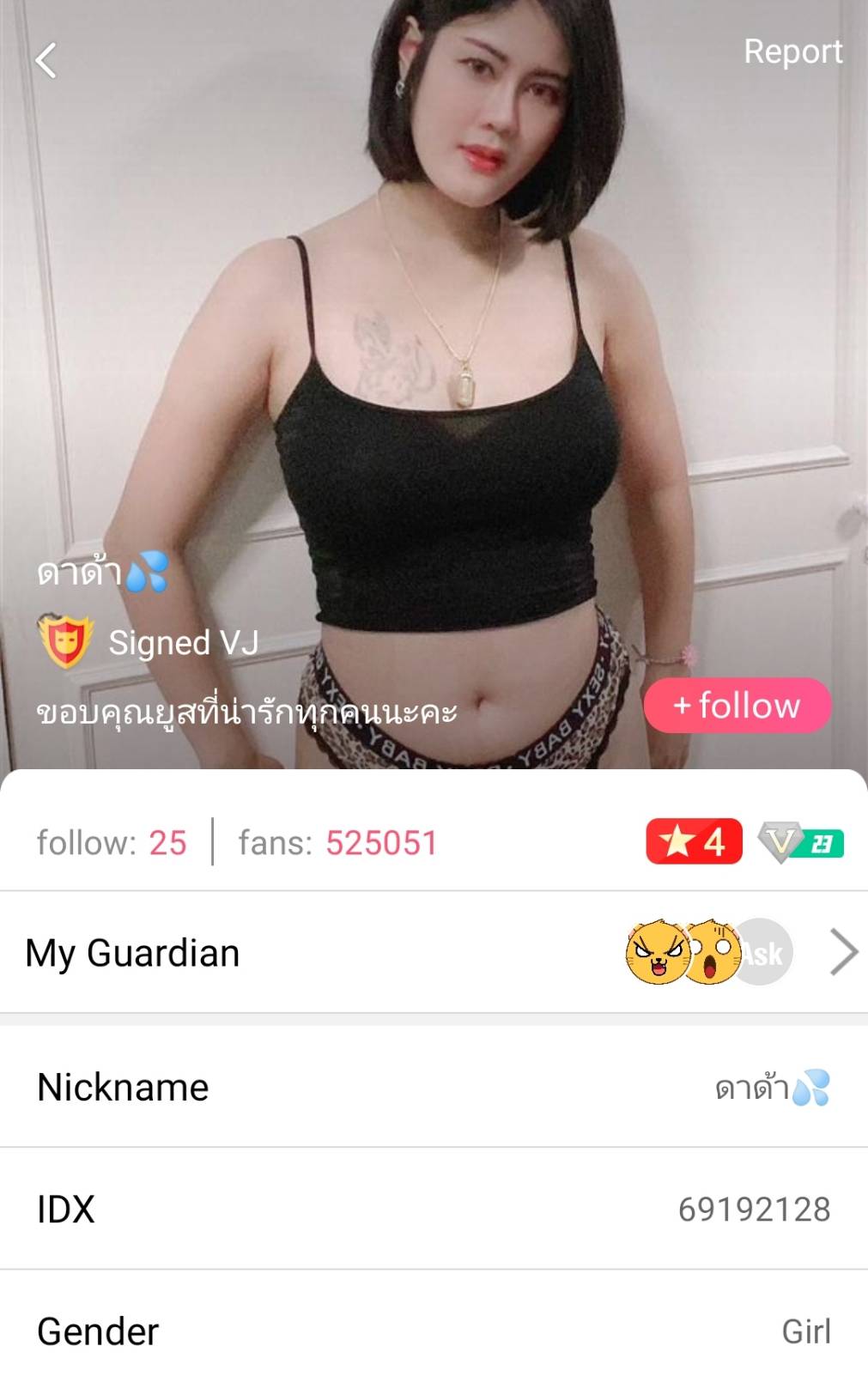Go back using the top-left arrow
Image resolution: width=868 pixels, height=1389 pixels.
click(46, 61)
